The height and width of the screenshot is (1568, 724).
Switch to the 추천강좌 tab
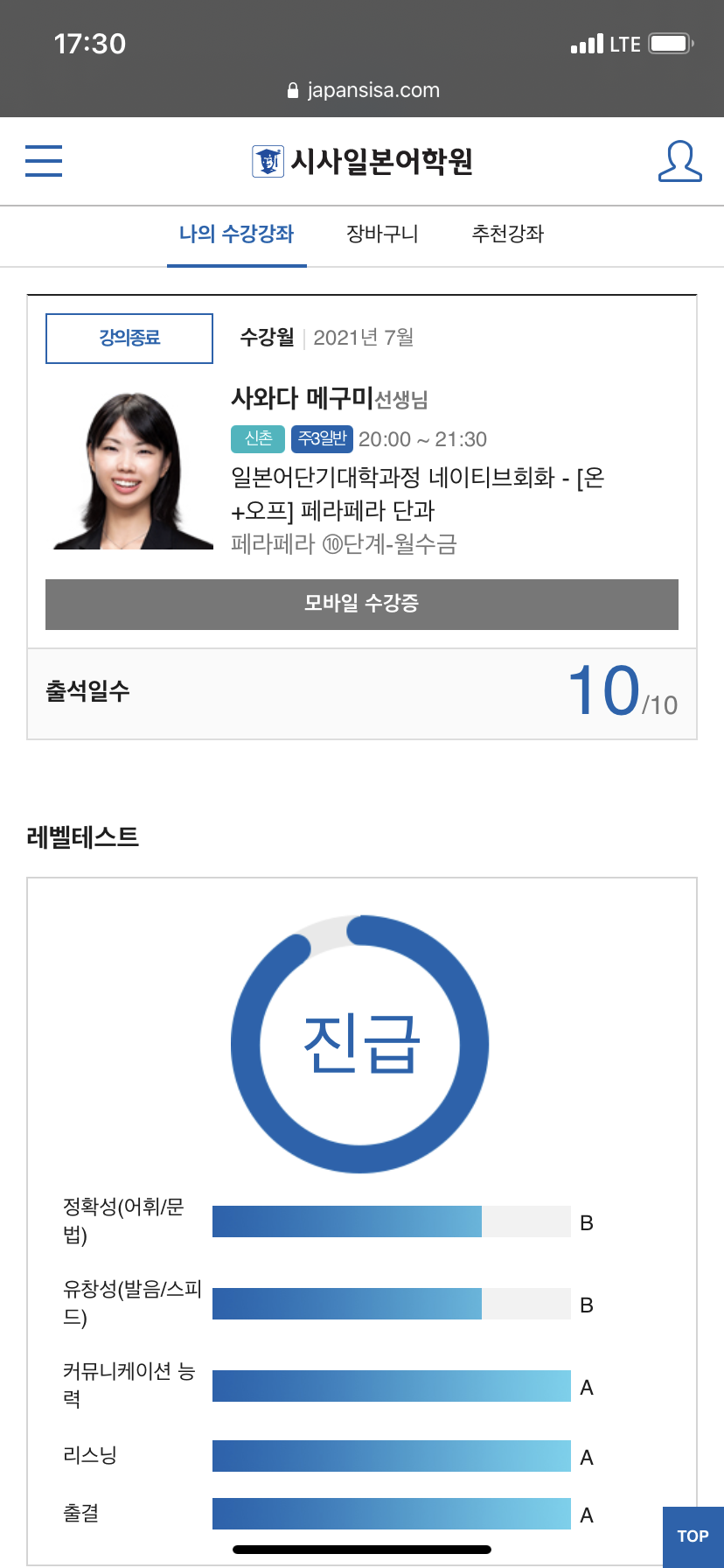click(x=507, y=234)
